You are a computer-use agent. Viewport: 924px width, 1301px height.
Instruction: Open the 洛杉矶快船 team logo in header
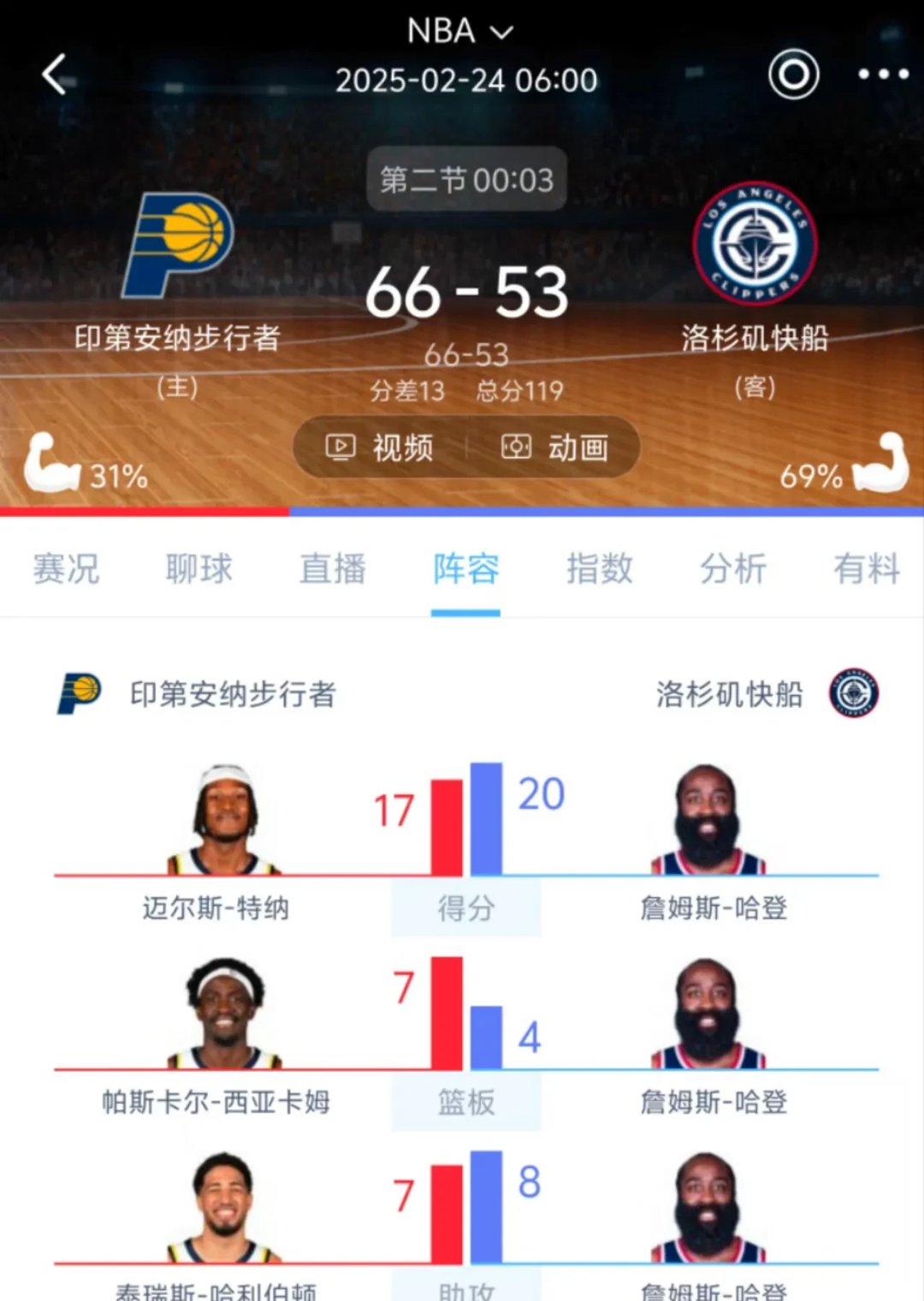[755, 244]
